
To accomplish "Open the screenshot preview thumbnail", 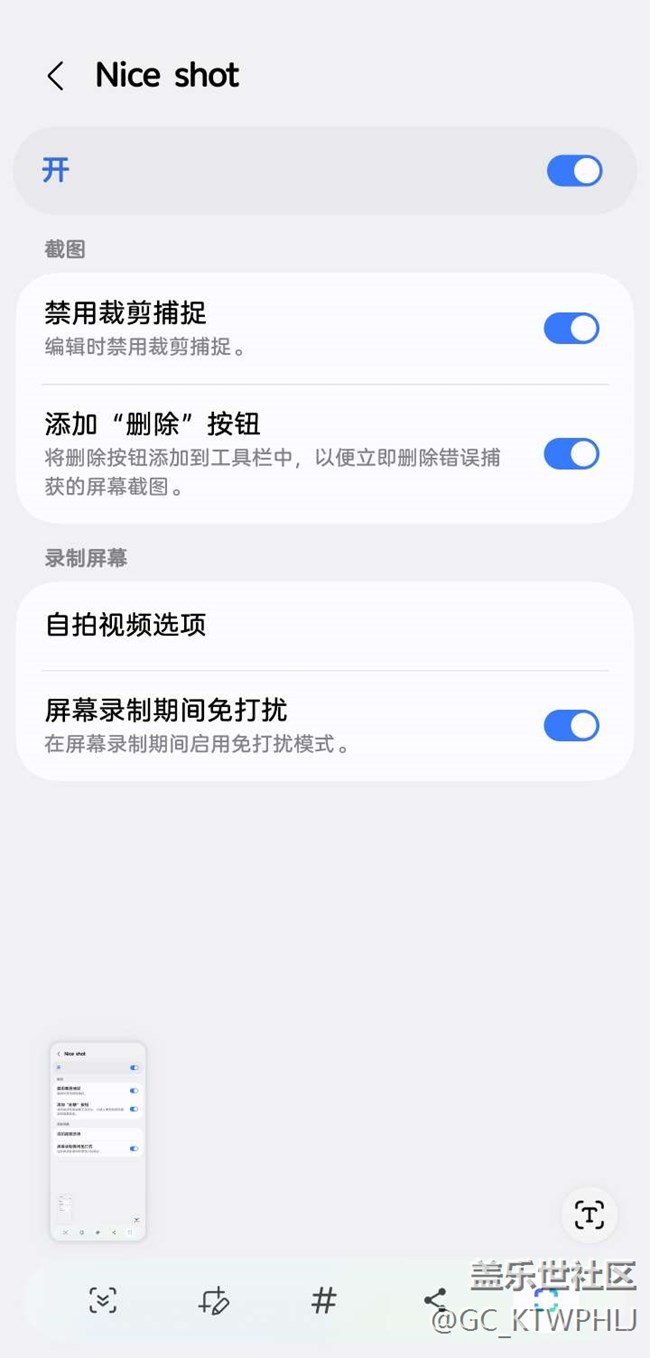I will coord(98,1142).
